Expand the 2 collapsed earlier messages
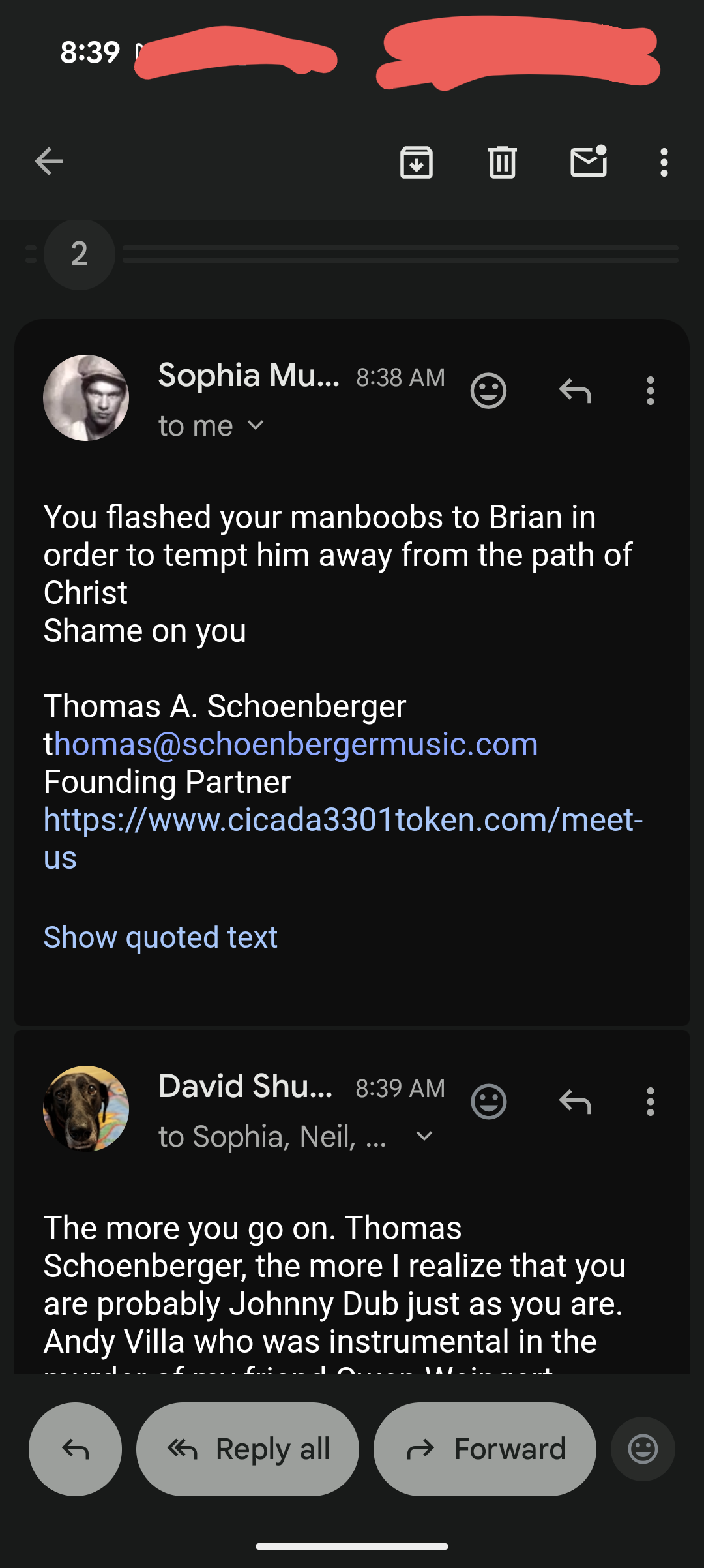704x1568 pixels. (x=80, y=254)
